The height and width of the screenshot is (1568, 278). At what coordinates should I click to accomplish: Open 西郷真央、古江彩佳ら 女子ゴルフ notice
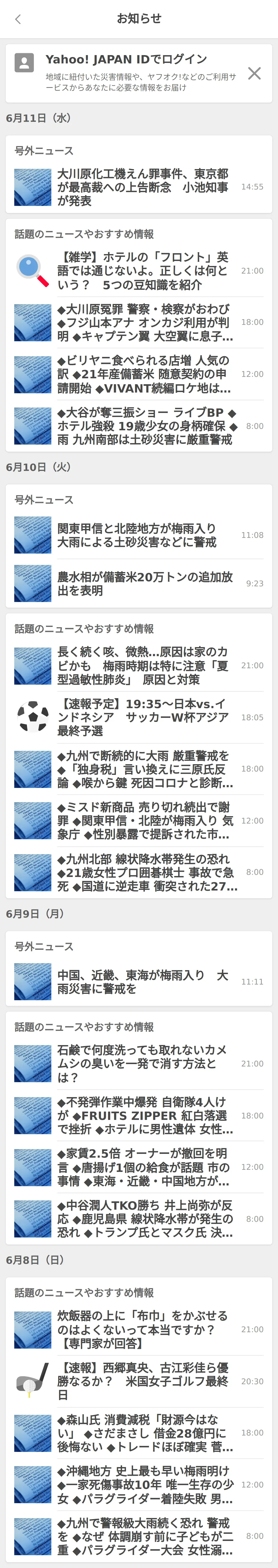point(143,1381)
